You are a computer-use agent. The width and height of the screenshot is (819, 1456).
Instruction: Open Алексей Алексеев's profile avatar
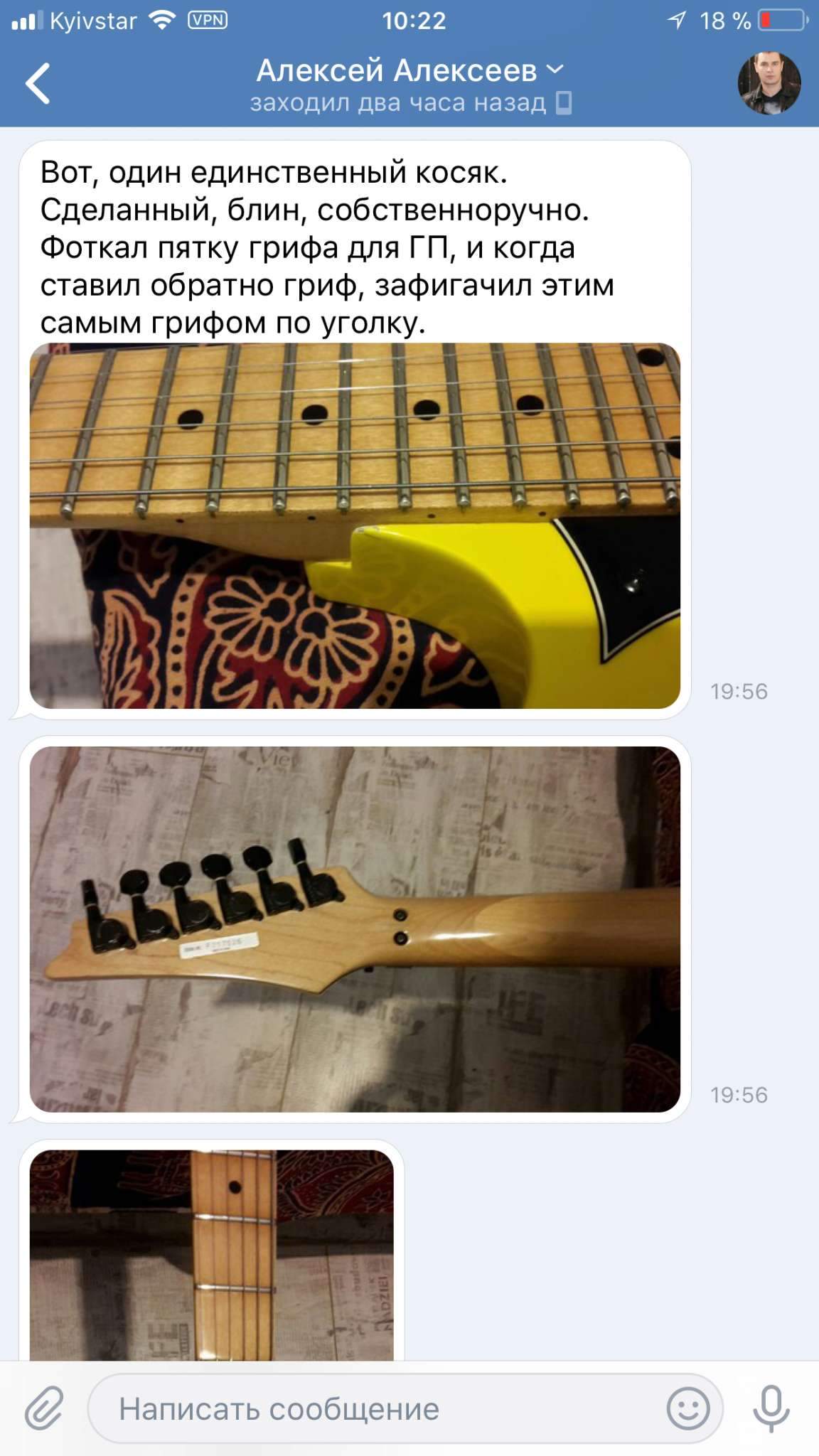pos(769,83)
